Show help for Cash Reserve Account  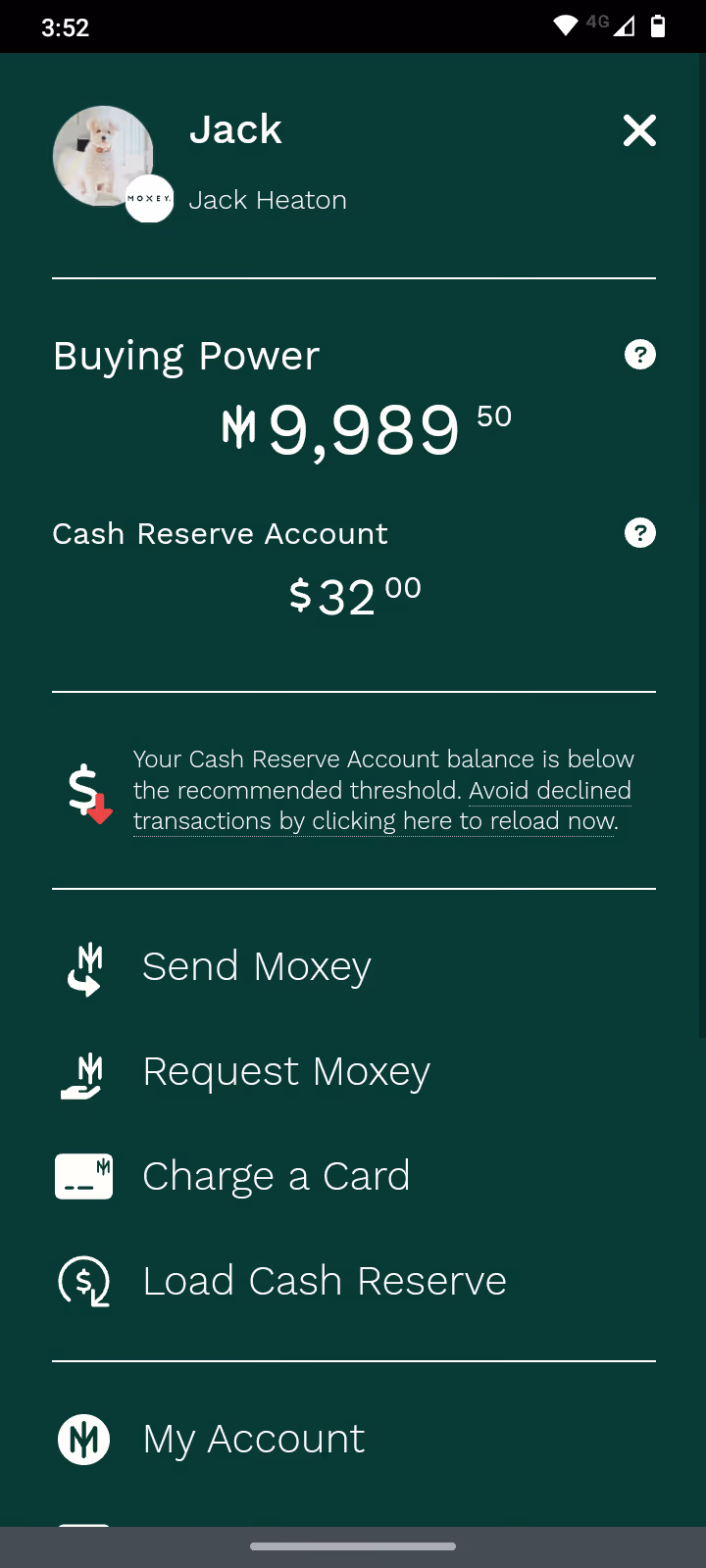640,533
